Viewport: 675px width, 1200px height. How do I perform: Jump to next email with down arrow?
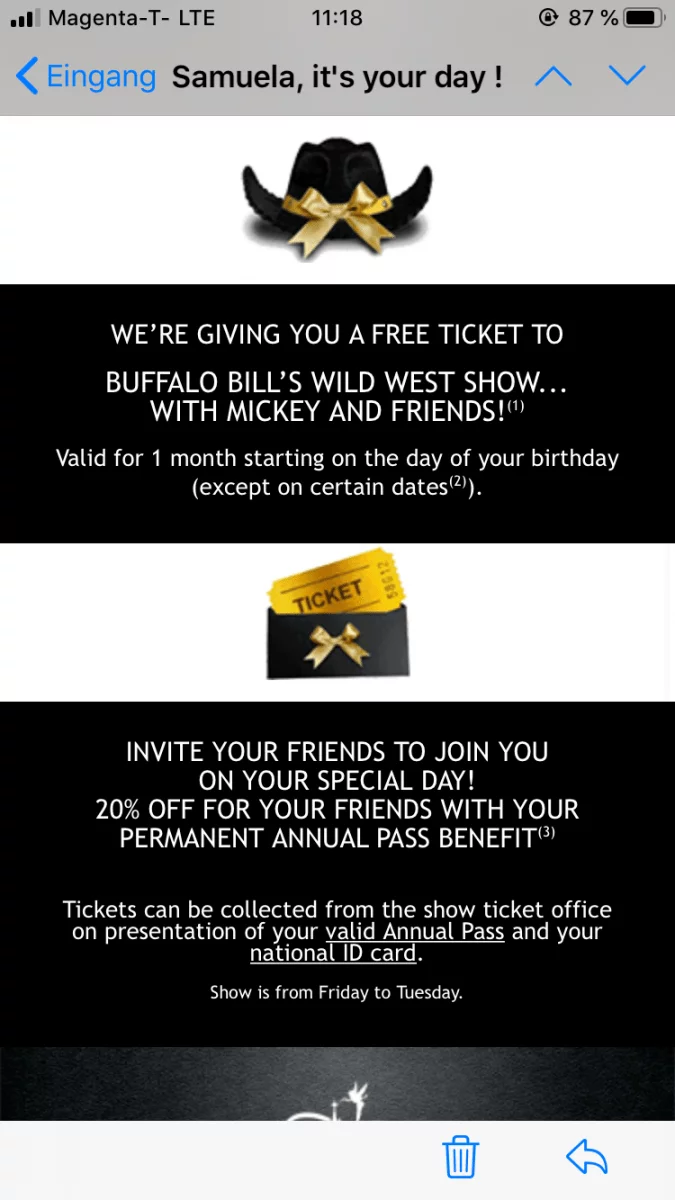(628, 76)
